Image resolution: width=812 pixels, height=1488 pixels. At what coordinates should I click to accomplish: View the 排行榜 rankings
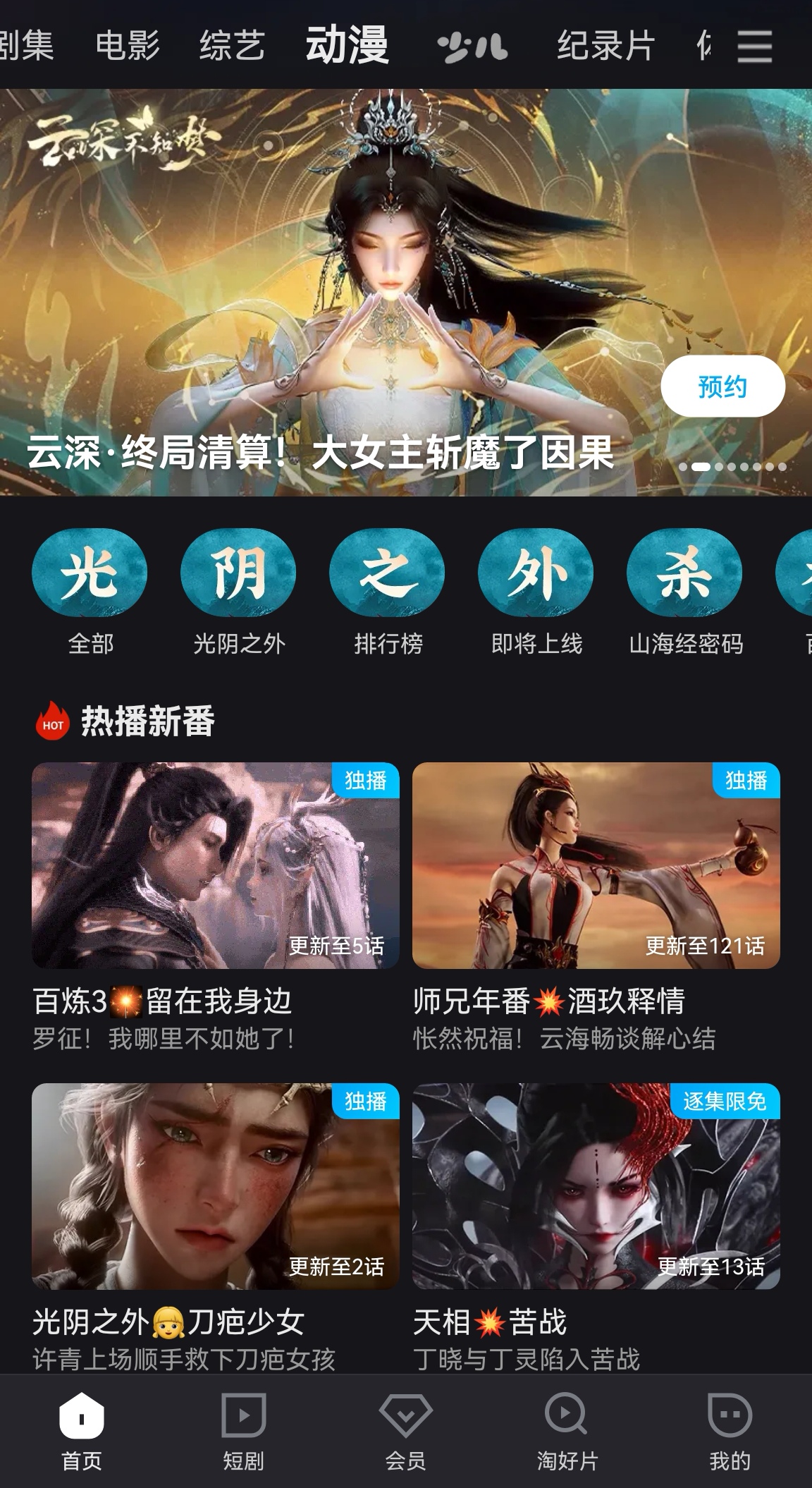(x=388, y=594)
